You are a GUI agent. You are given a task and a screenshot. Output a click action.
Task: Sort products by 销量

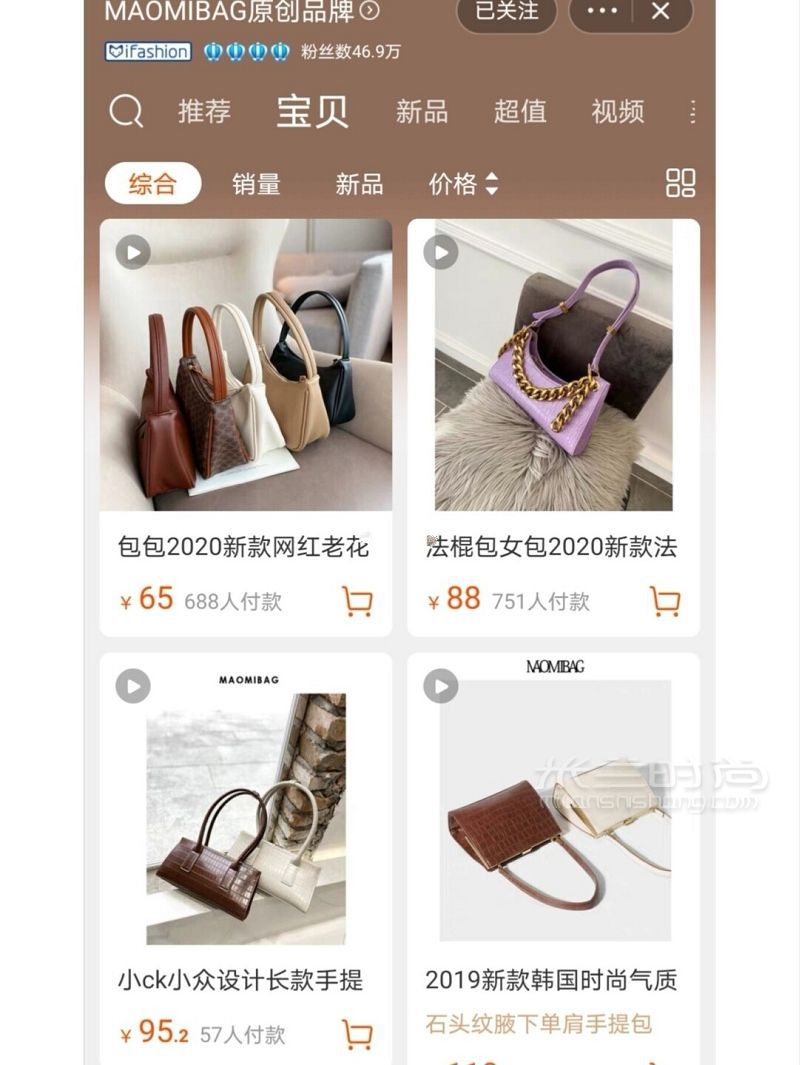pos(256,184)
